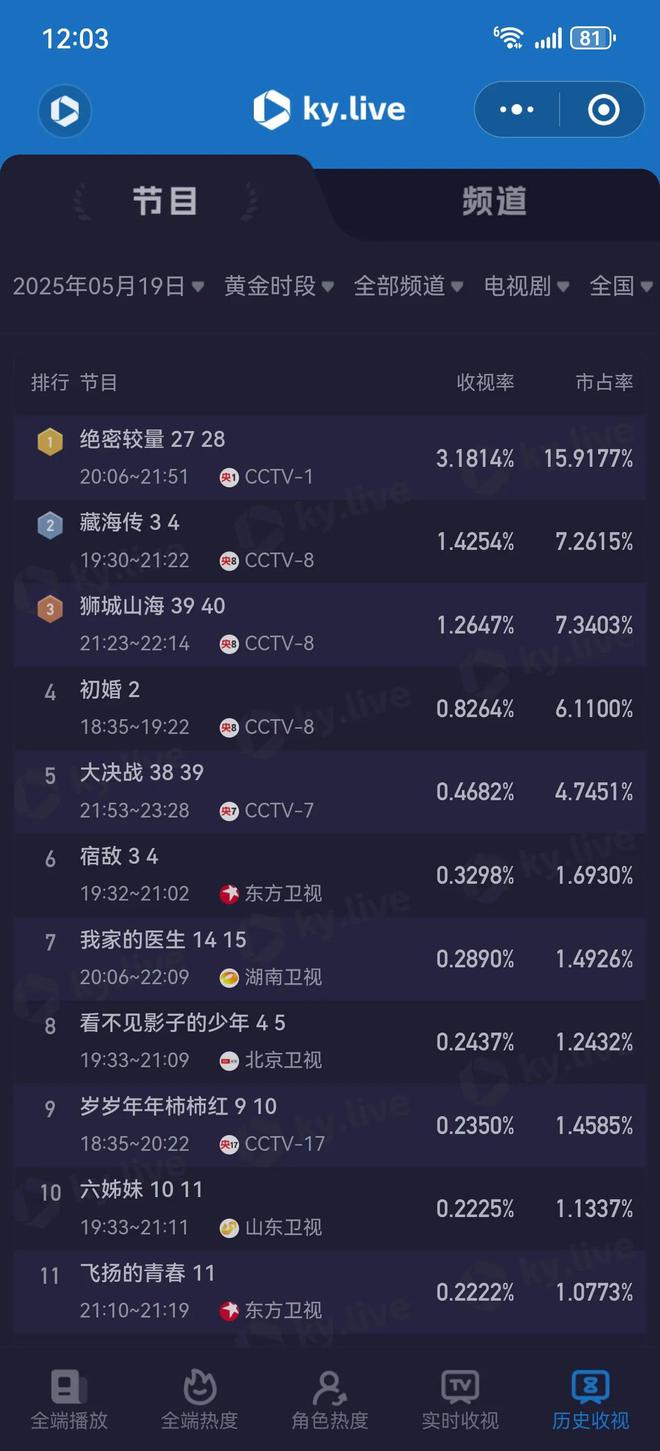
Task: Open the mini program three-dot menu
Action: (x=517, y=110)
